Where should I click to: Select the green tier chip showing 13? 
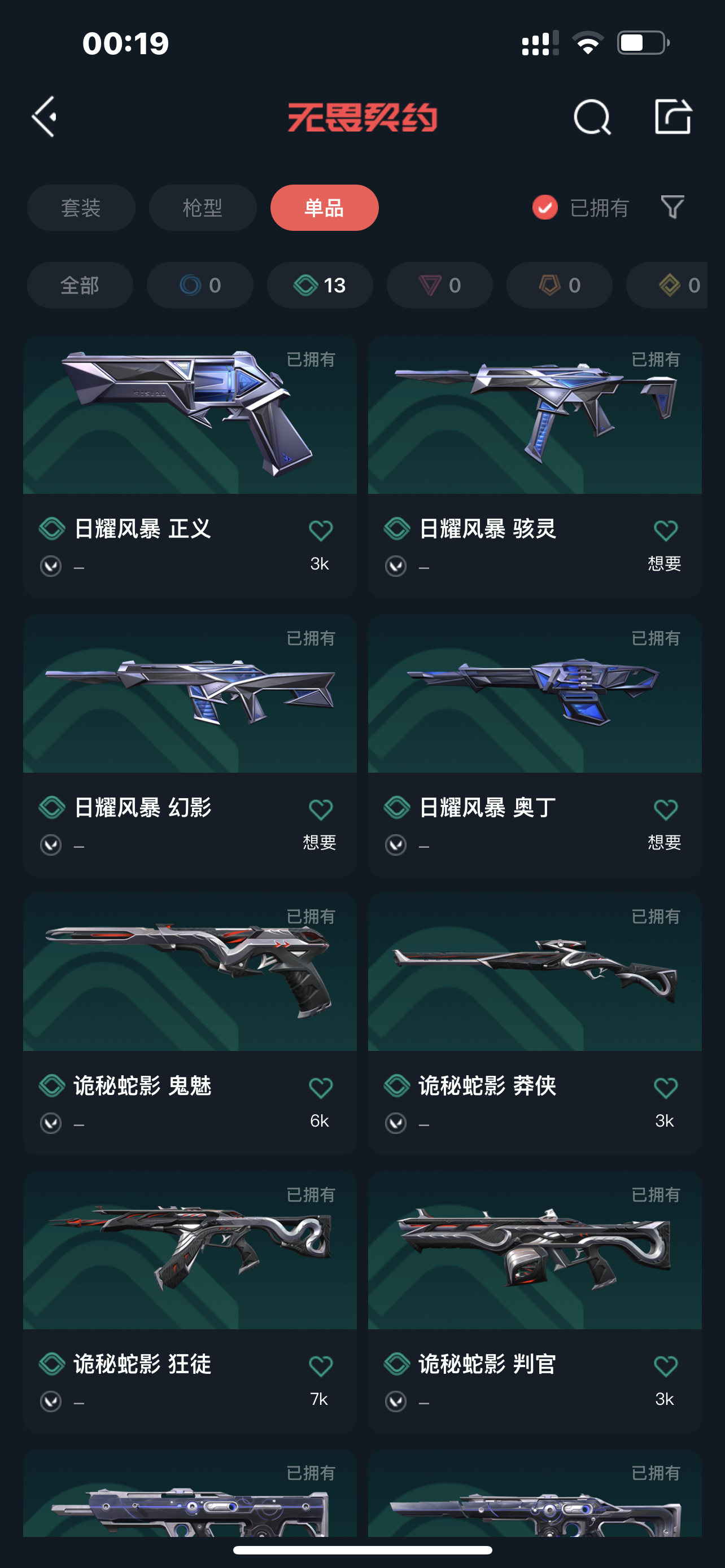click(x=320, y=285)
